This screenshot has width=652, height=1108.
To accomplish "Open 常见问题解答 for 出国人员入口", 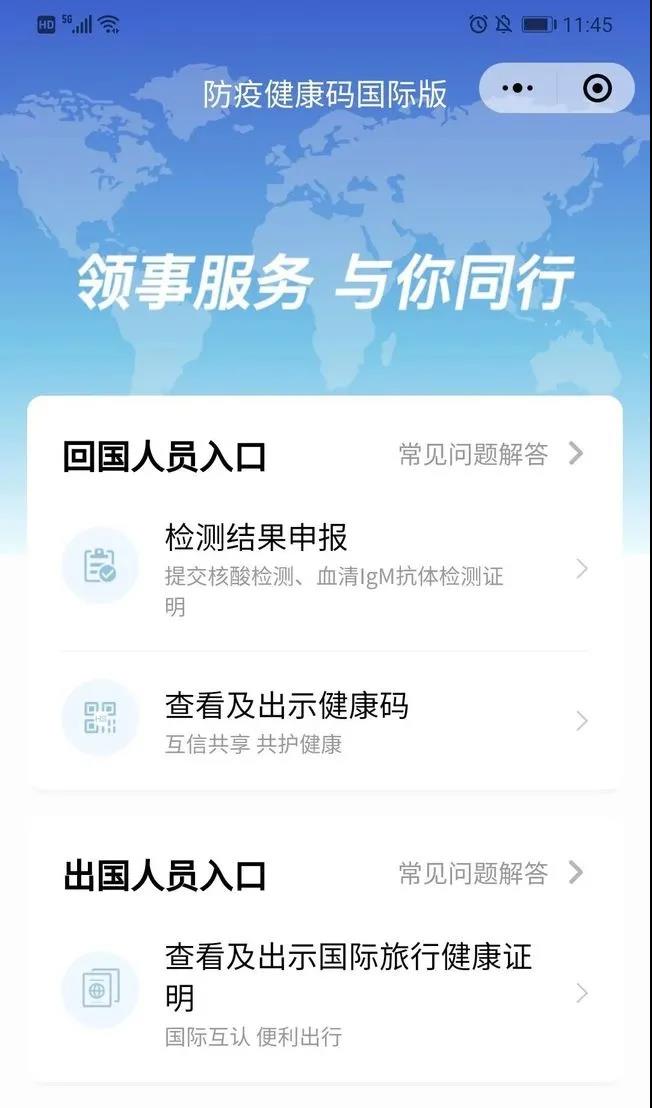I will (492, 873).
